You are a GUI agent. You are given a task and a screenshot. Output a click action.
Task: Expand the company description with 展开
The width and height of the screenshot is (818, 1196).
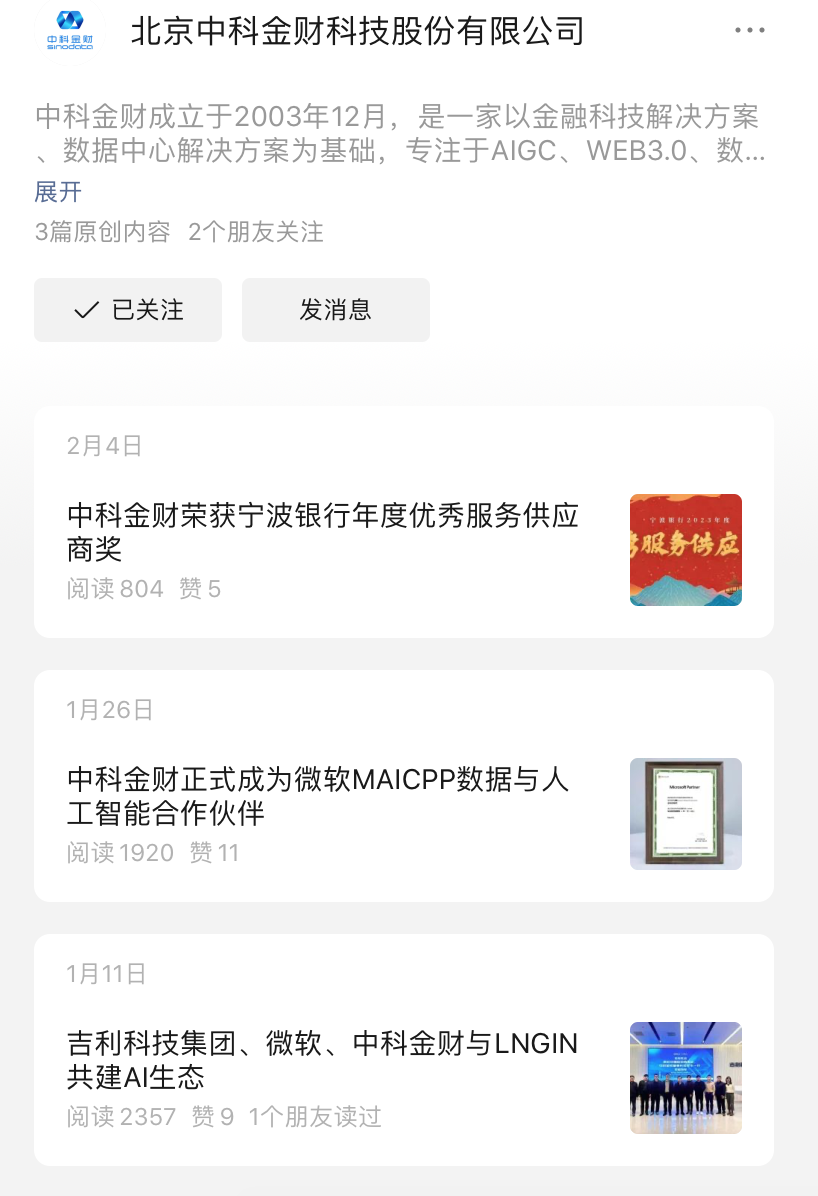(x=58, y=192)
